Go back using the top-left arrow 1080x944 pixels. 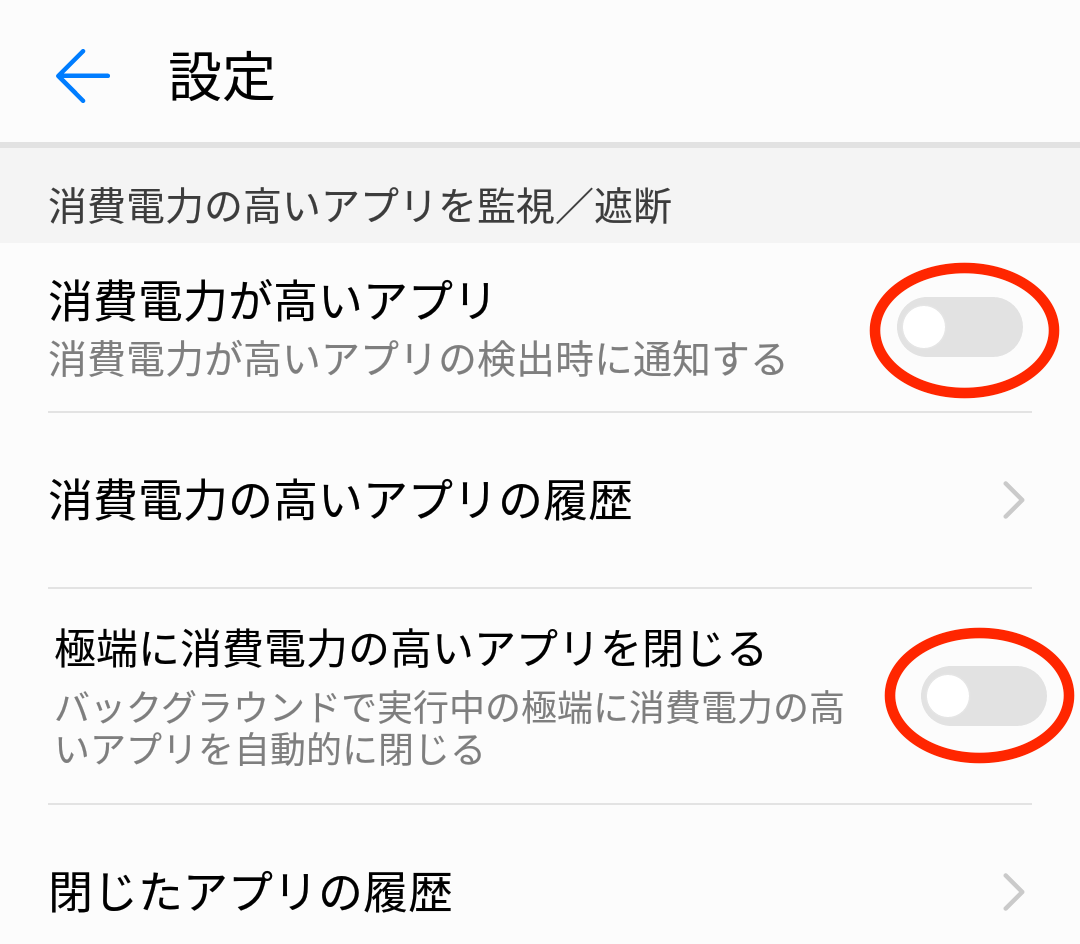click(x=82, y=77)
